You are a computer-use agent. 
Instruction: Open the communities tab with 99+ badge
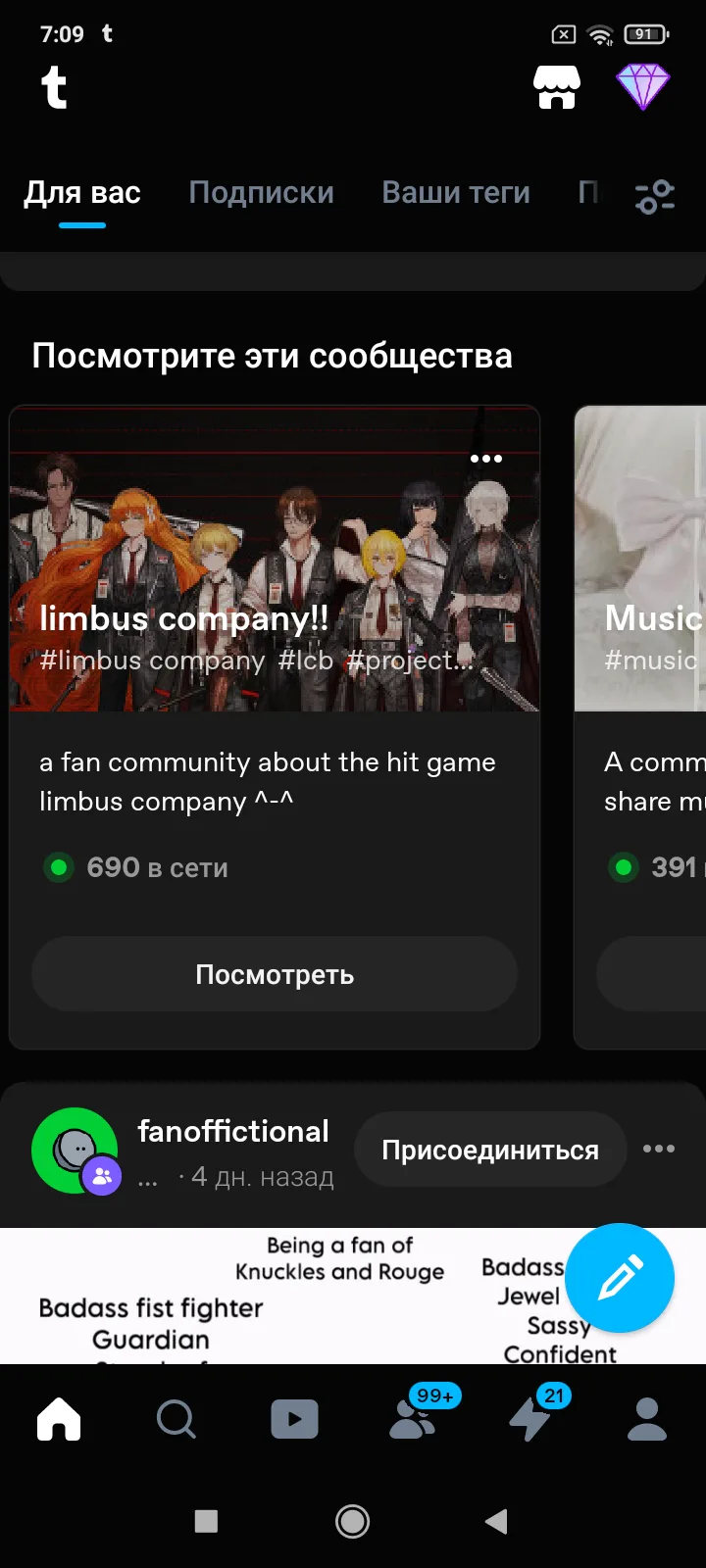pos(412,1419)
